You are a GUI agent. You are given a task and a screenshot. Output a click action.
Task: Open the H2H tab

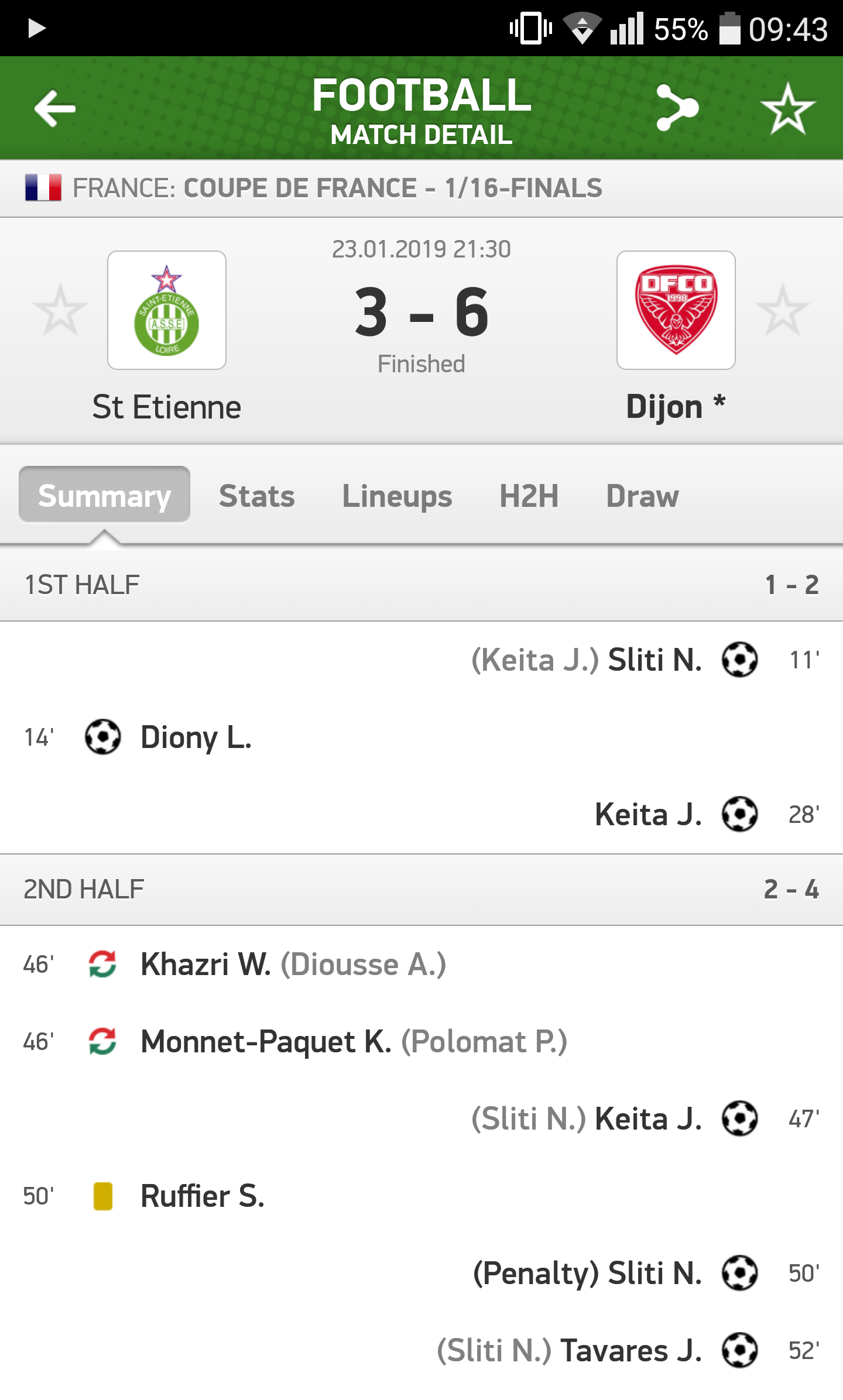[x=529, y=496]
